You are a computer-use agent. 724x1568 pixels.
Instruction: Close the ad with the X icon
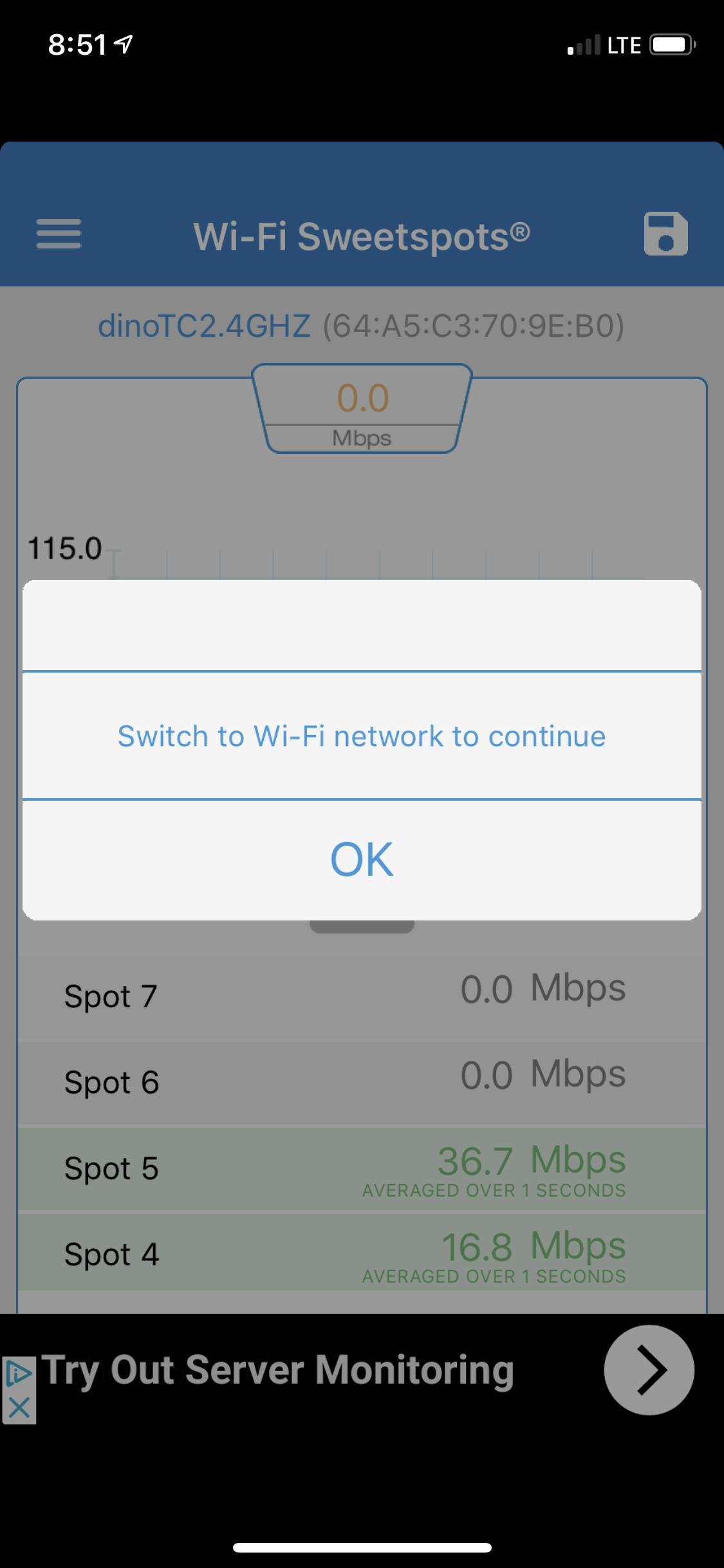point(19,1408)
